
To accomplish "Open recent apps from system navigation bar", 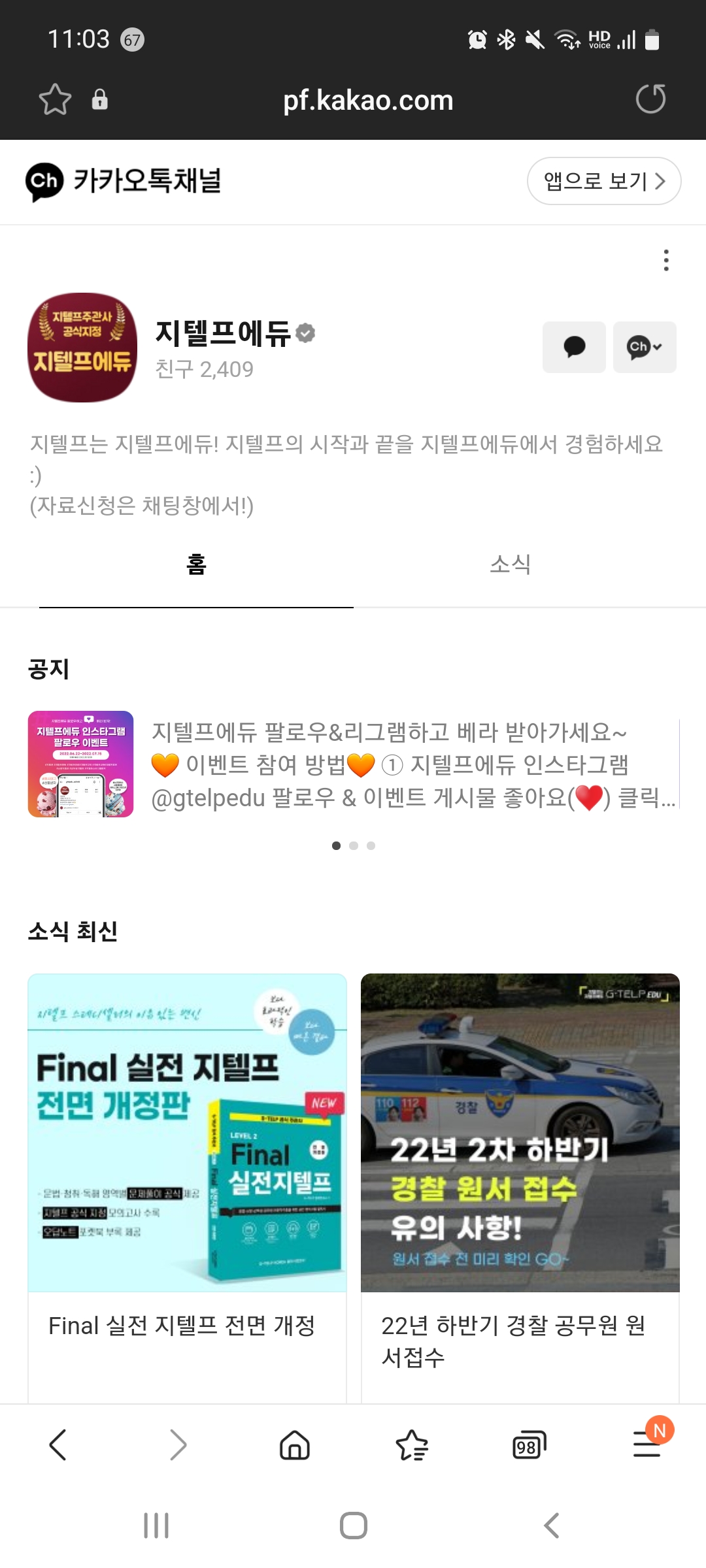I will click(156, 1526).
